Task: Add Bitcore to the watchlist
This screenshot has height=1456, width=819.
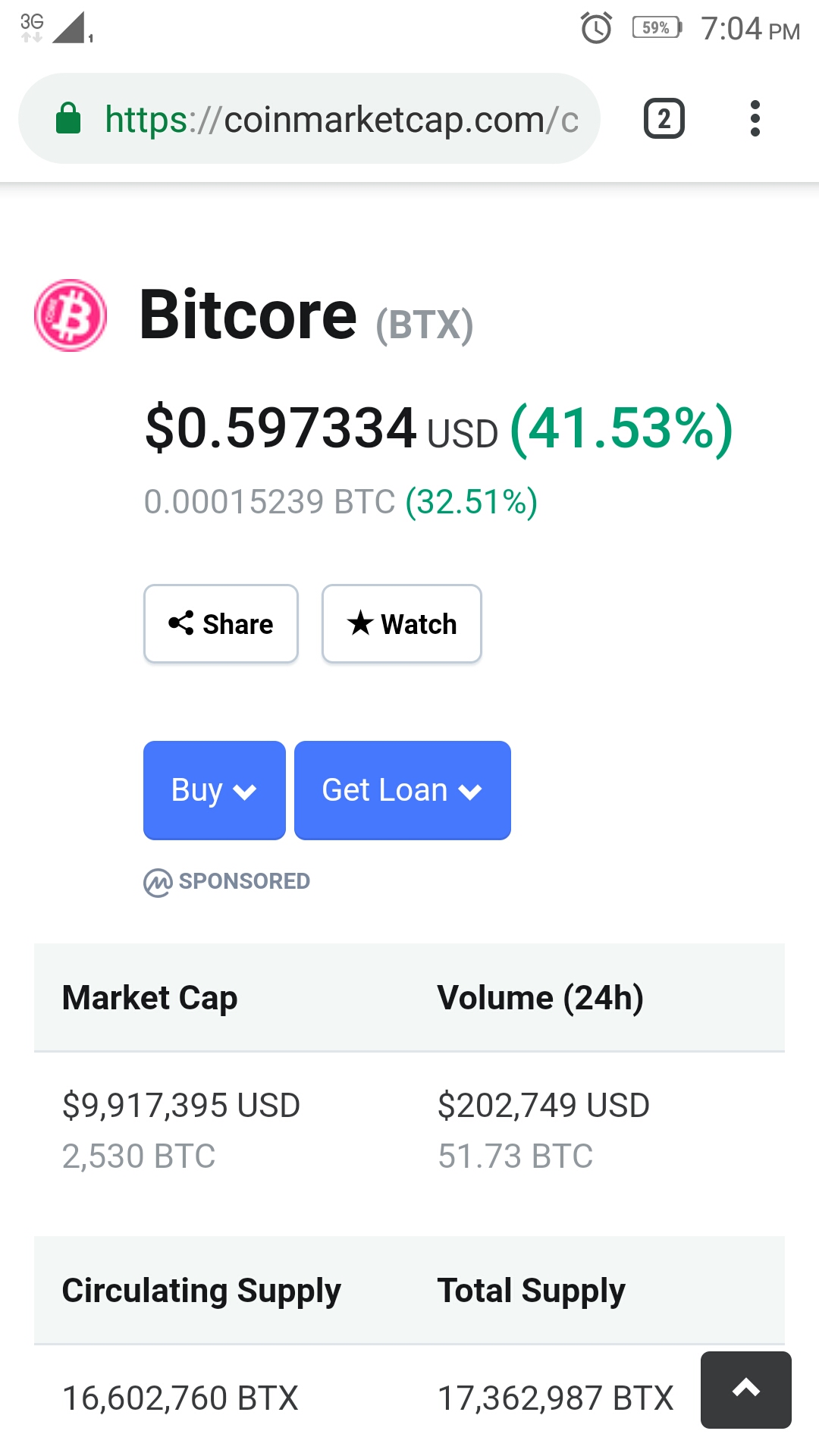Action: pos(402,623)
